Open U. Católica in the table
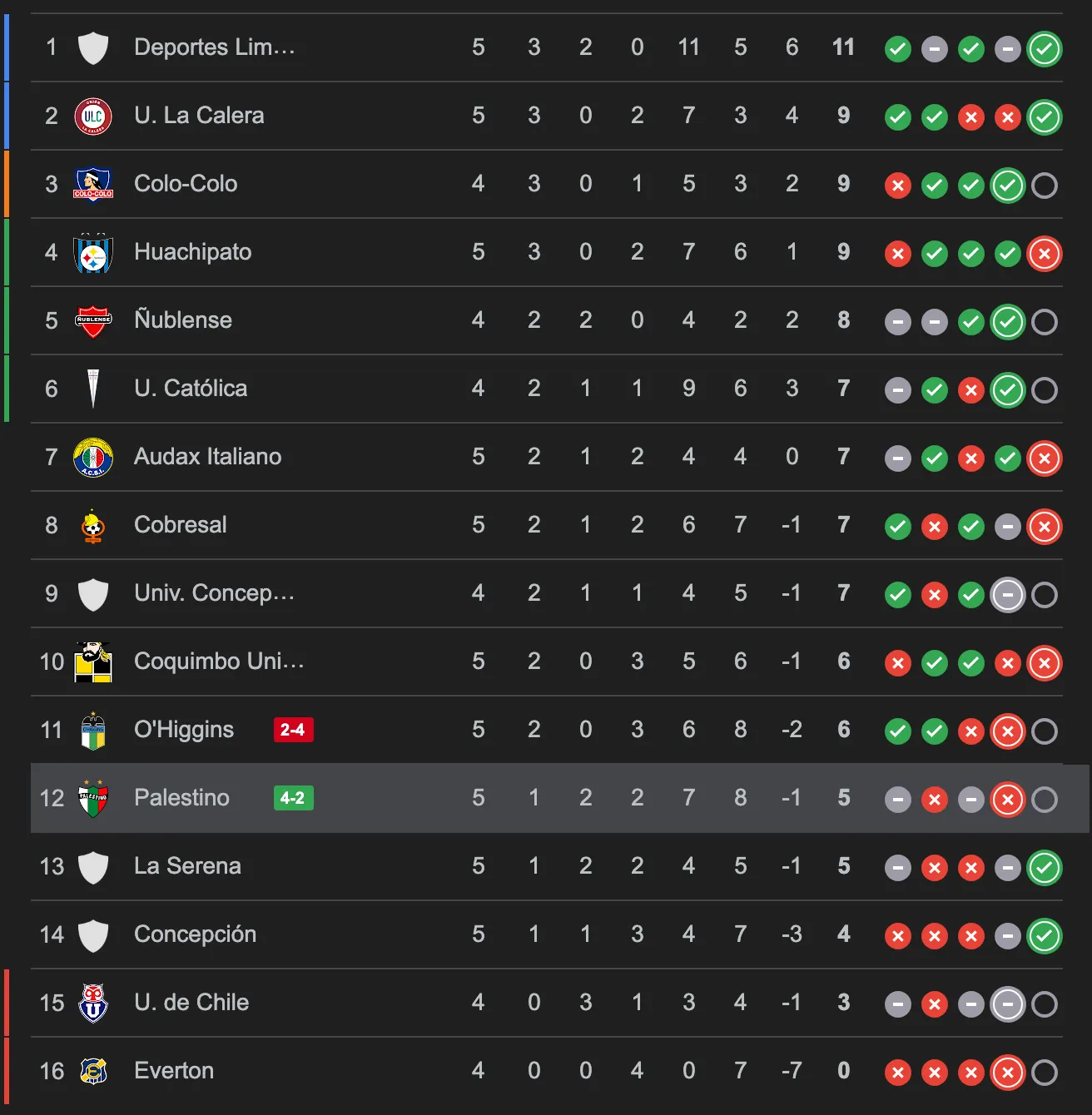The height and width of the screenshot is (1115, 1092). 191,389
